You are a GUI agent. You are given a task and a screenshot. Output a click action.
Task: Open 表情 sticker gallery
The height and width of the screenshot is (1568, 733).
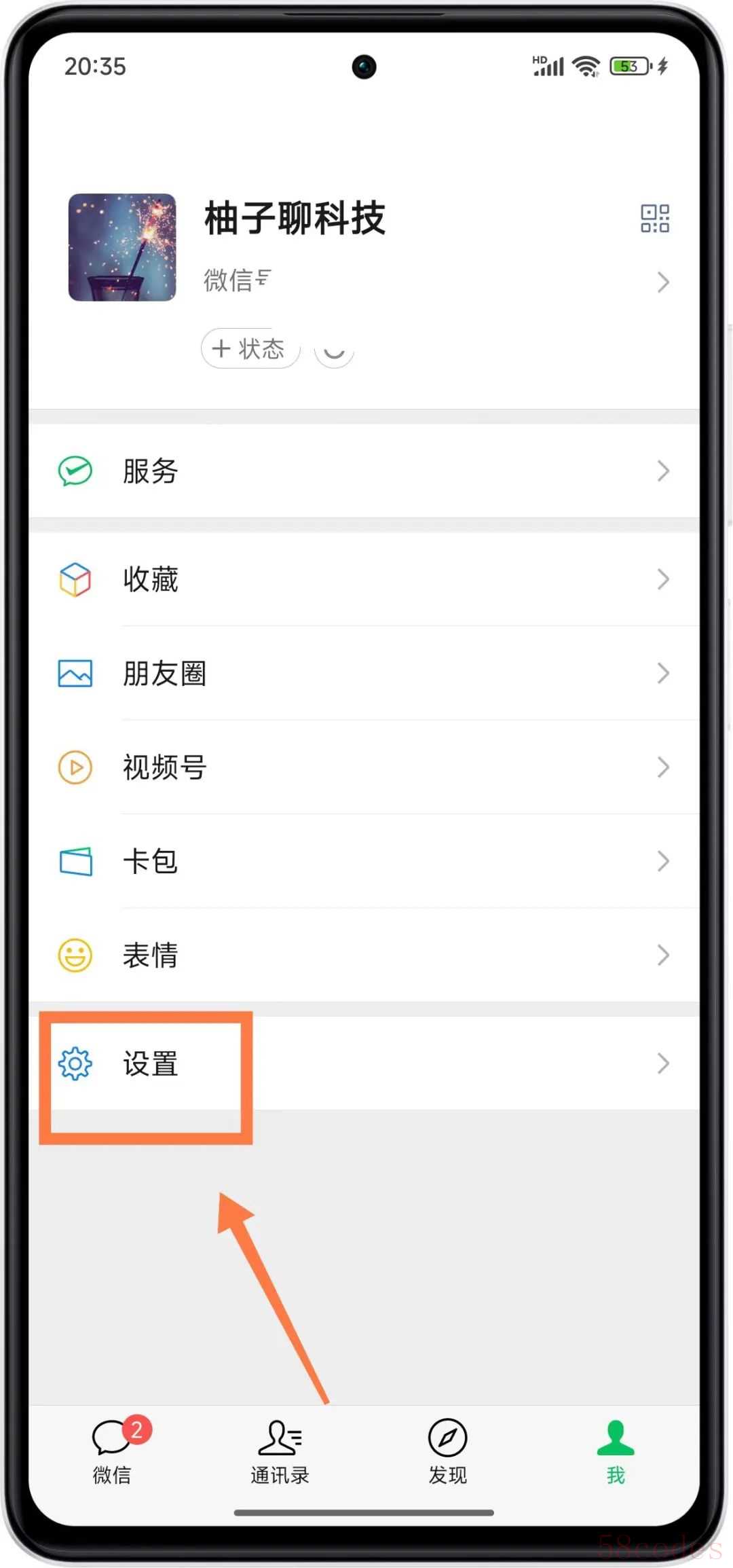(364, 955)
